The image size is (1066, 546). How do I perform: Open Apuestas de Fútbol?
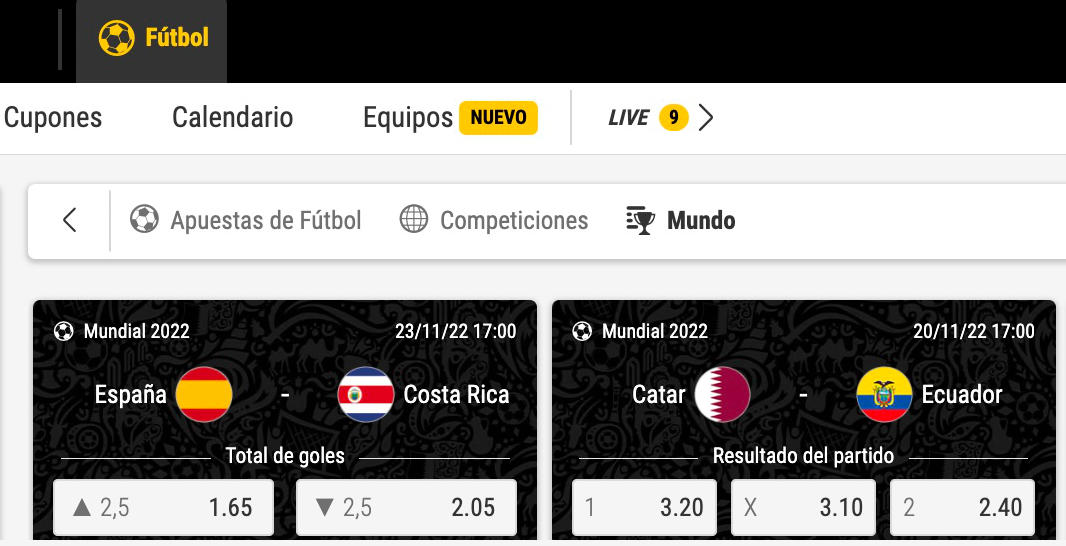tap(246, 220)
